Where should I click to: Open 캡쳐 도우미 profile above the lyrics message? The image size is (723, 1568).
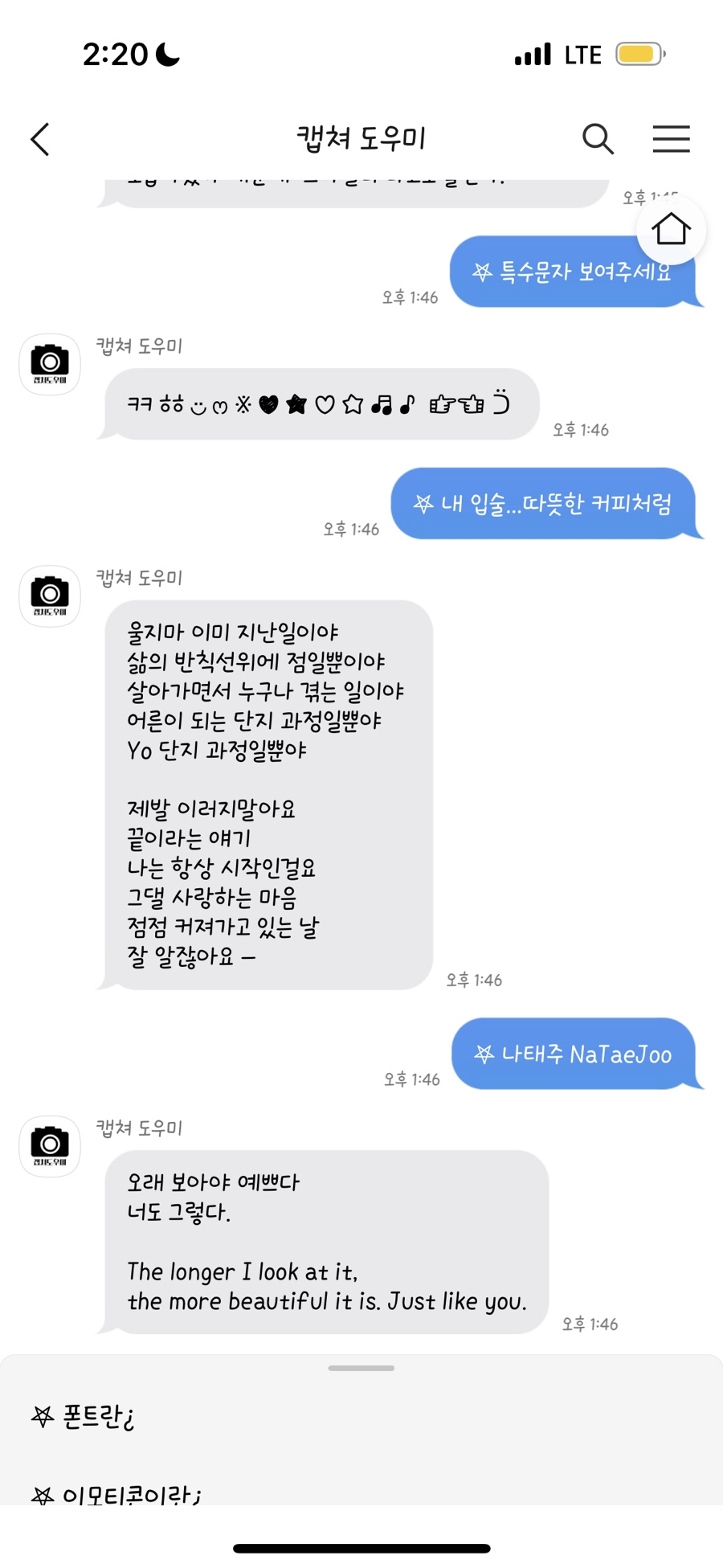(x=50, y=596)
